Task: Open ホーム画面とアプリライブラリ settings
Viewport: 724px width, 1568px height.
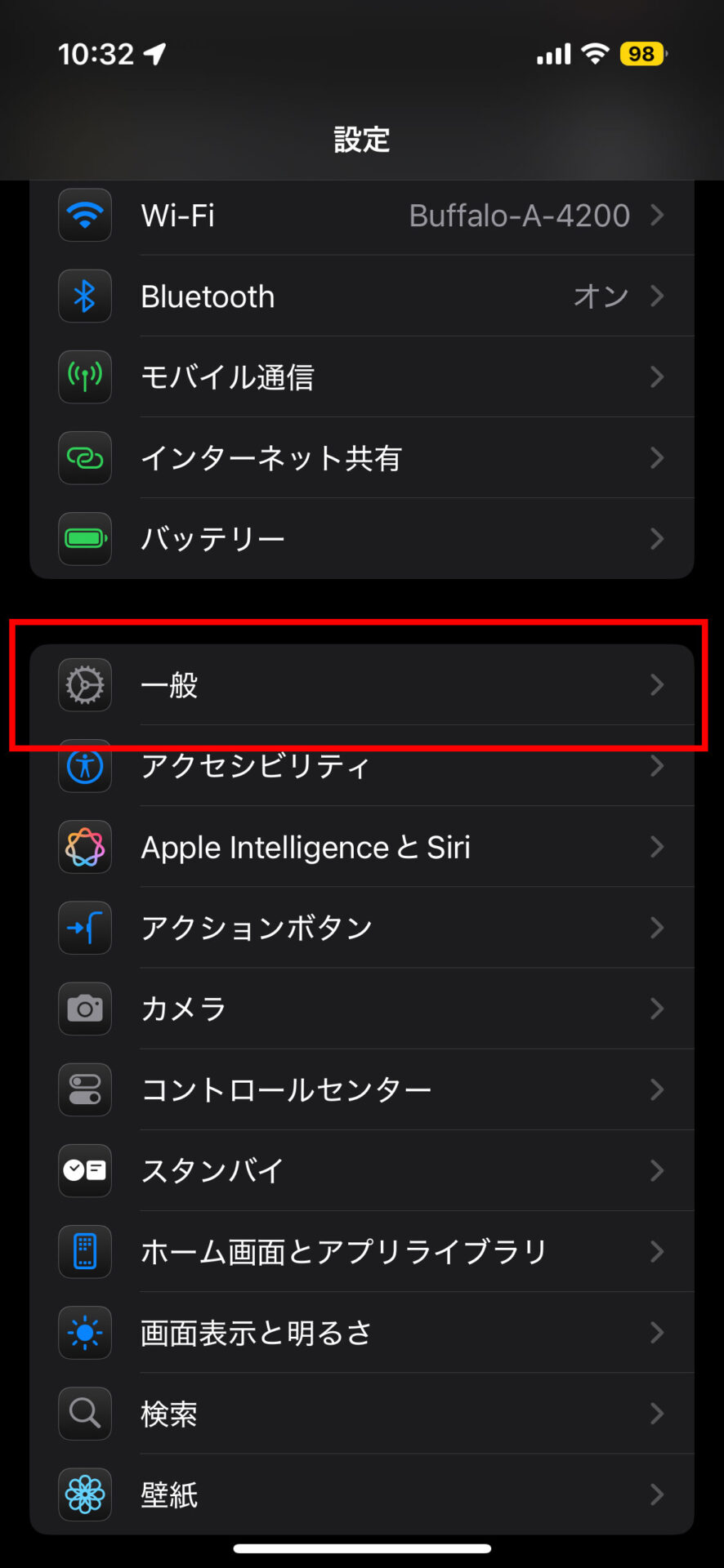Action: click(361, 1252)
